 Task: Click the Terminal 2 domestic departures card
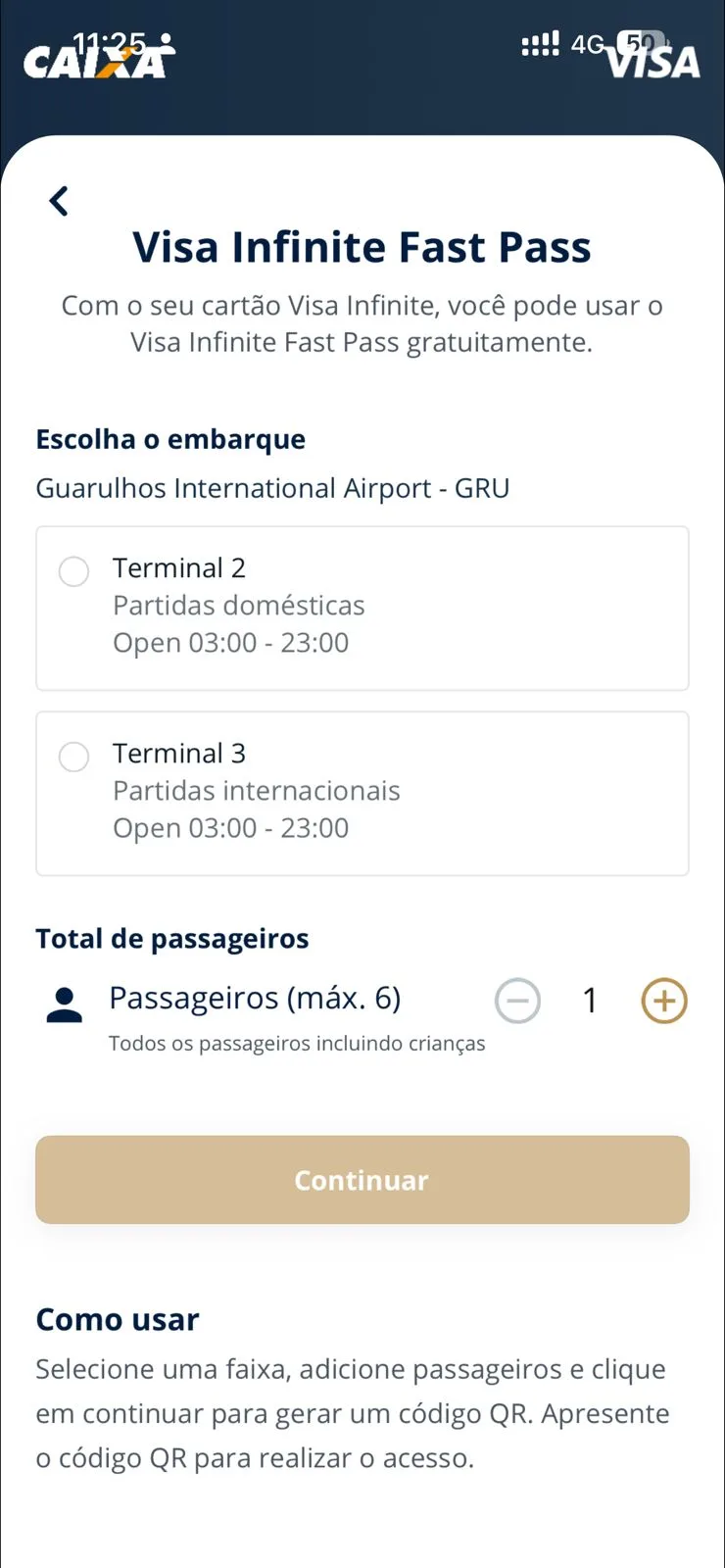[362, 608]
